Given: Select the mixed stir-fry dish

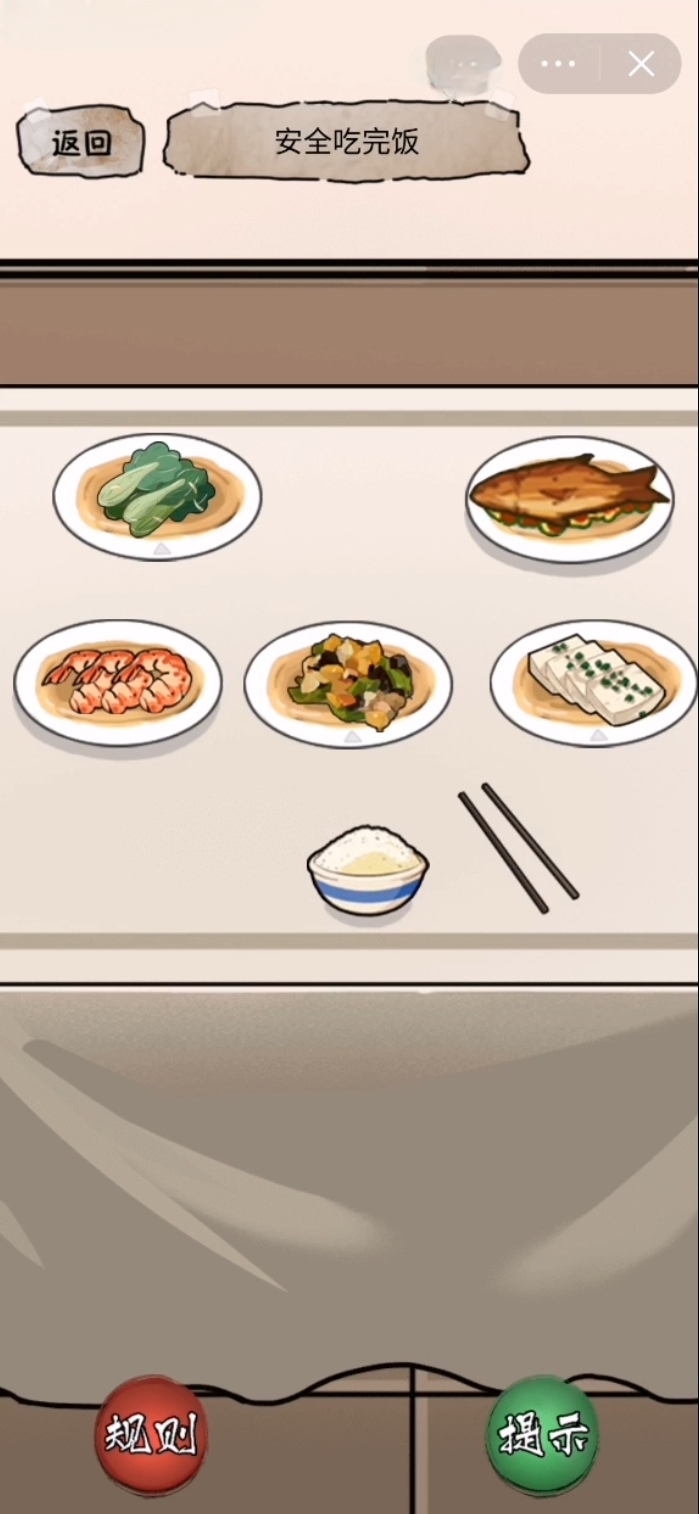Looking at the screenshot, I should point(348,684).
